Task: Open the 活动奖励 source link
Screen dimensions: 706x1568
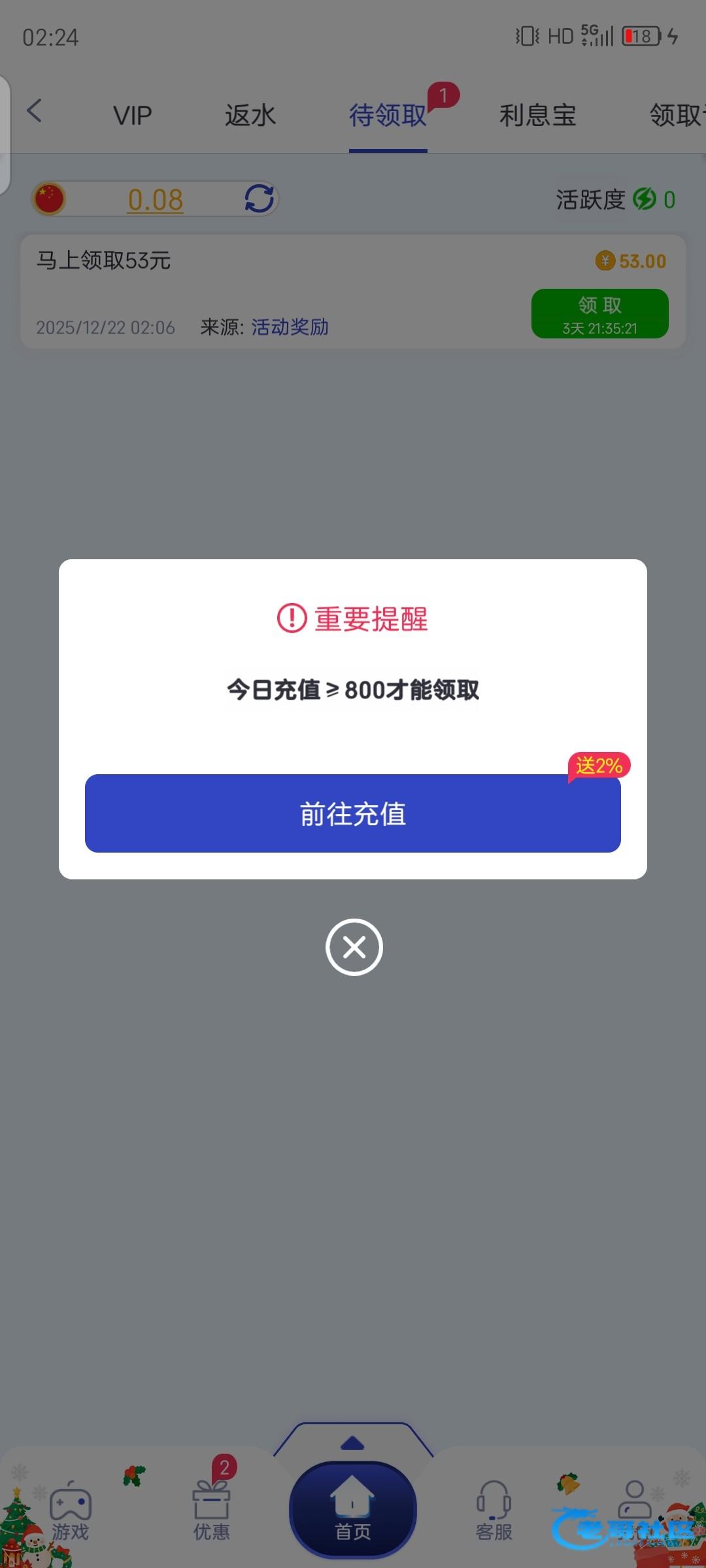Action: (x=290, y=327)
